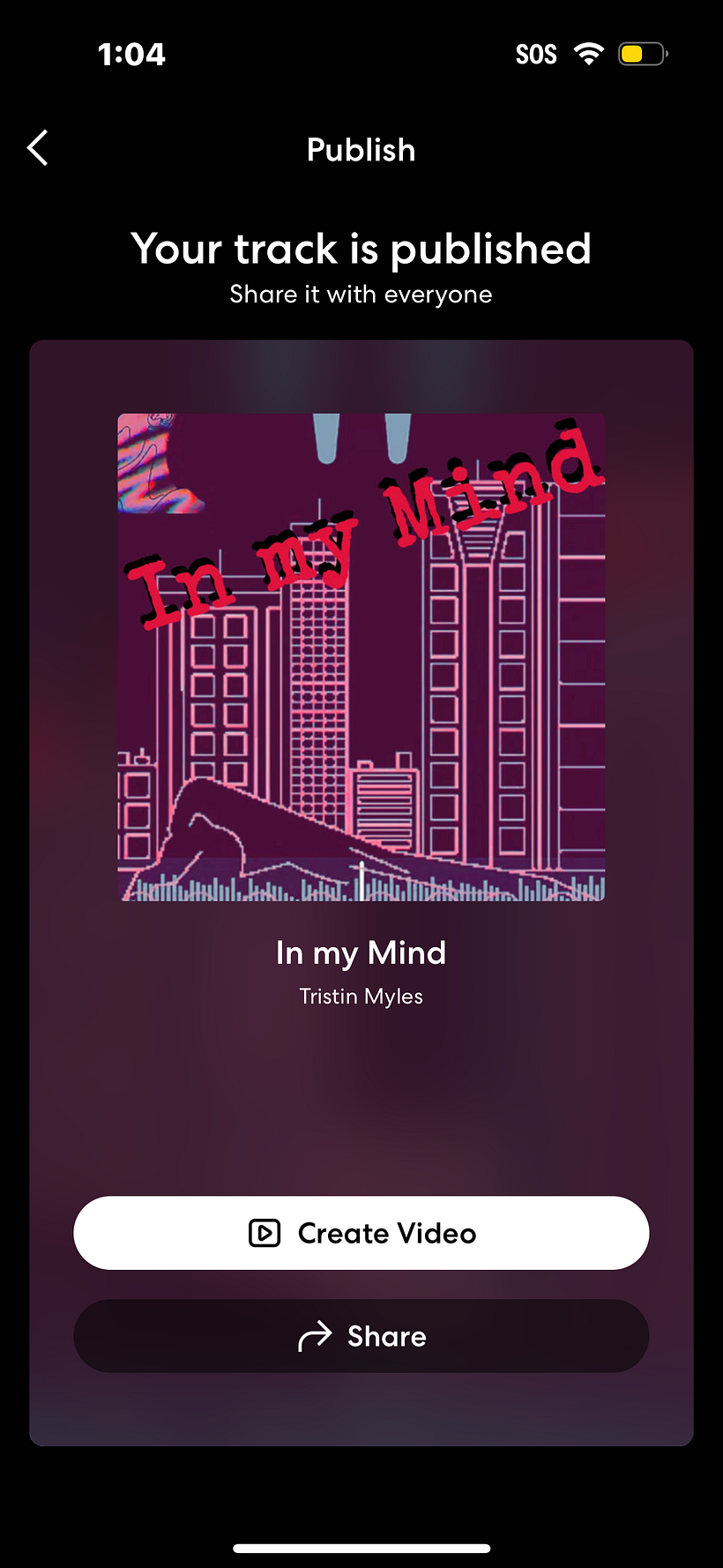This screenshot has width=723, height=1568.
Task: Click the video play icon inside Create Video
Action: pyautogui.click(x=262, y=1233)
